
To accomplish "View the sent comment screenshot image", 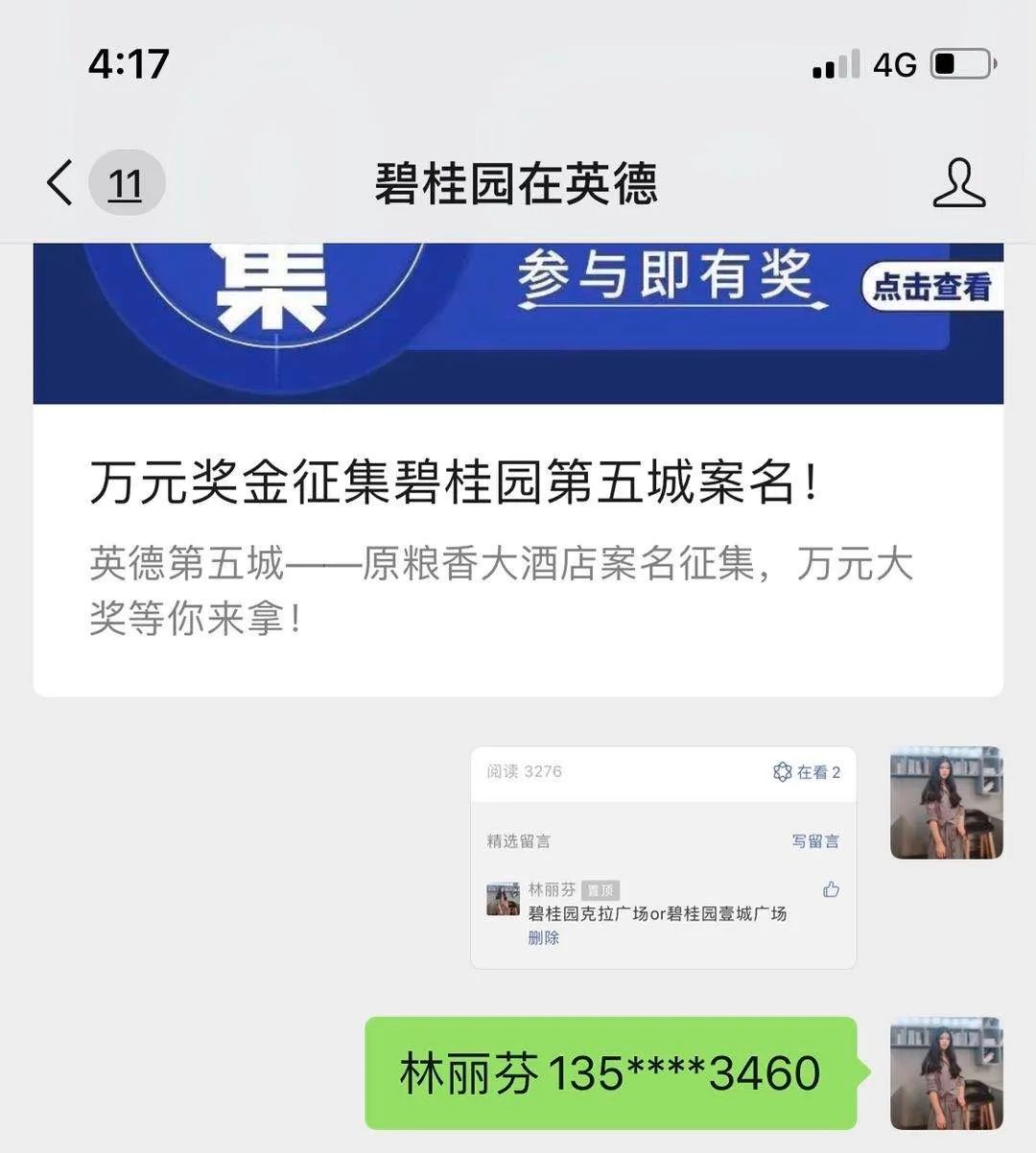I will 663,858.
